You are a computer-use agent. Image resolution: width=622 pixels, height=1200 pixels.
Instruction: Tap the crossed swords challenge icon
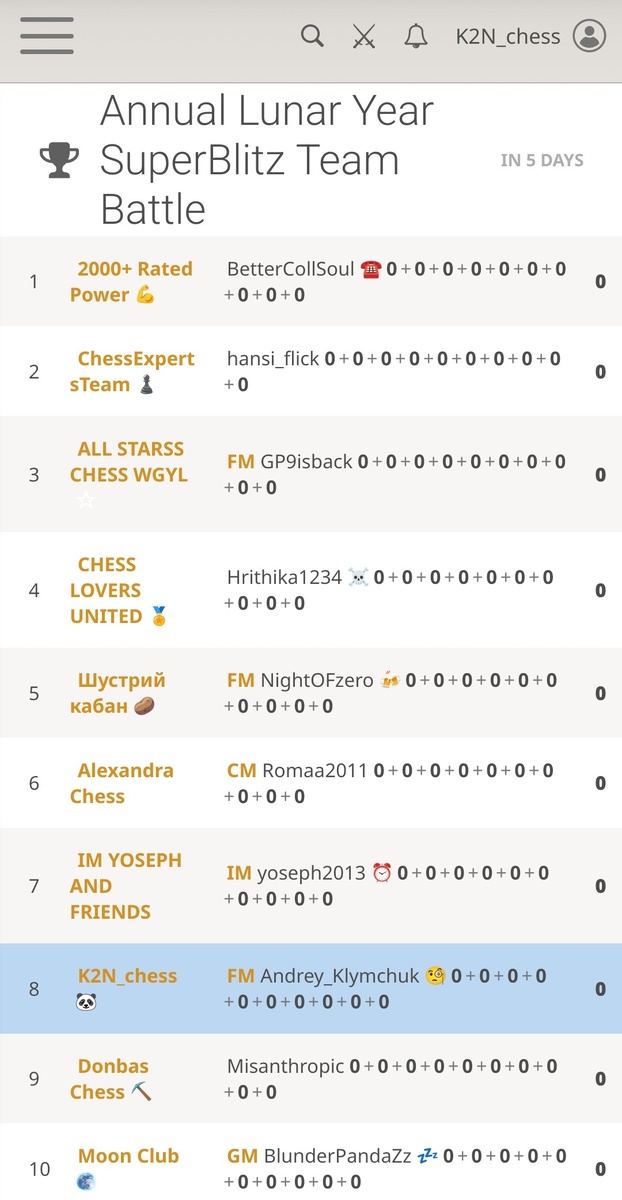pyautogui.click(x=364, y=37)
